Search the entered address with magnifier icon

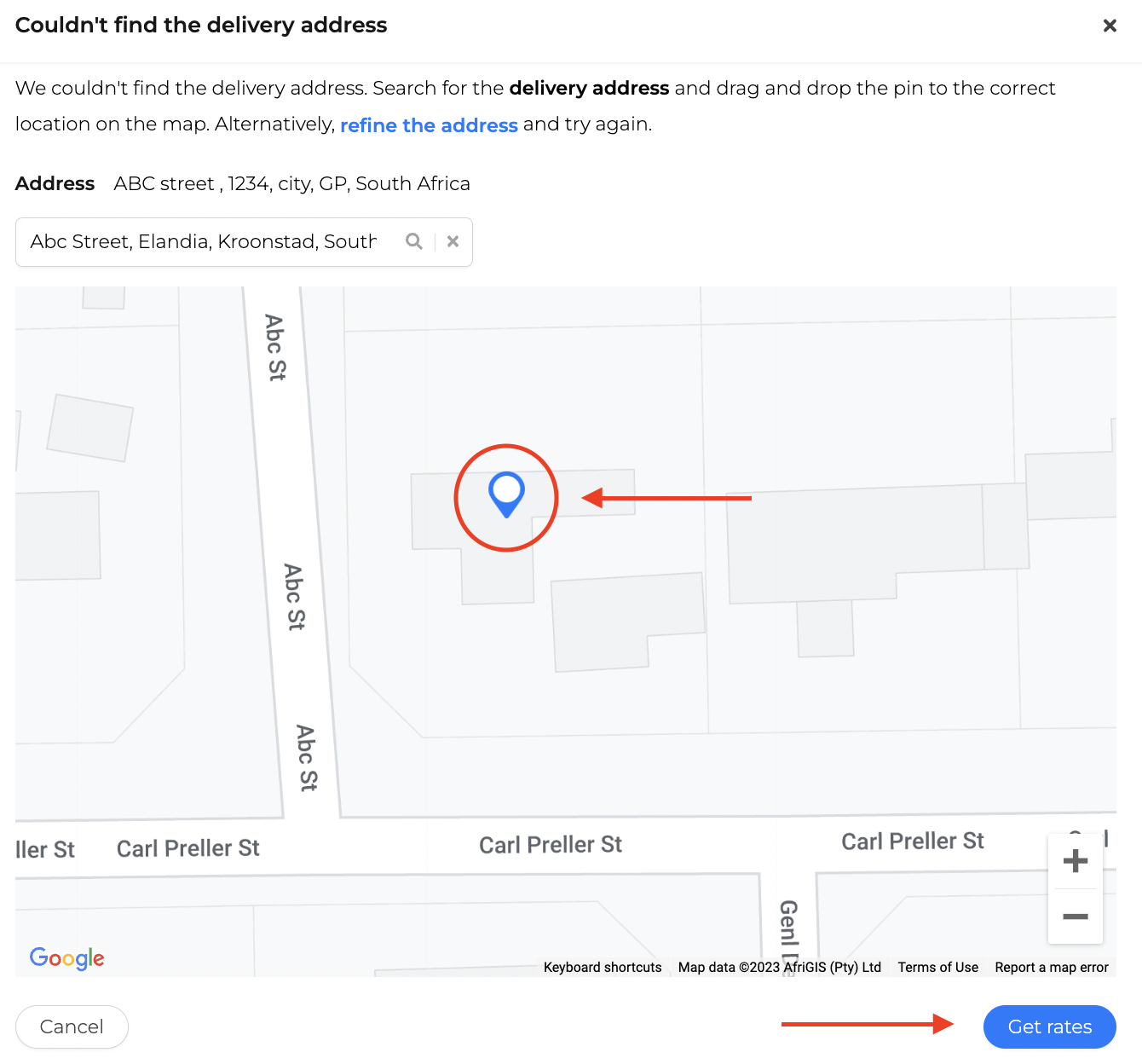point(414,242)
